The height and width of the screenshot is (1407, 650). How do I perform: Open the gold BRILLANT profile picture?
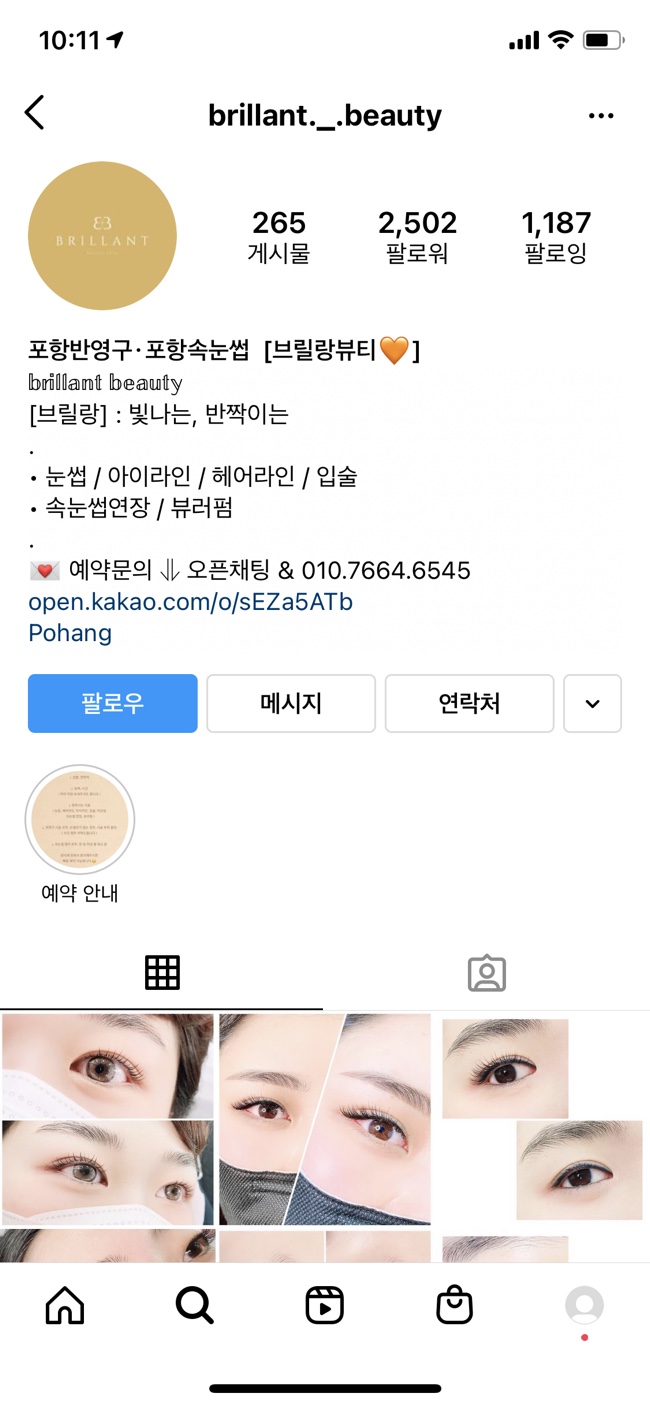click(102, 236)
